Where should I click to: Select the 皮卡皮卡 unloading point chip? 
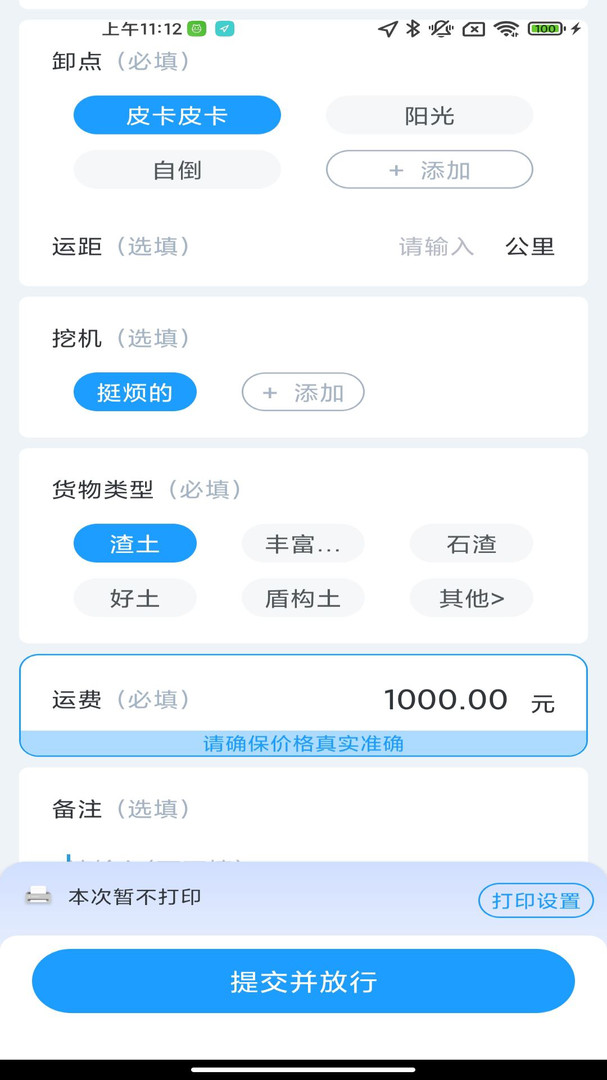coord(177,116)
